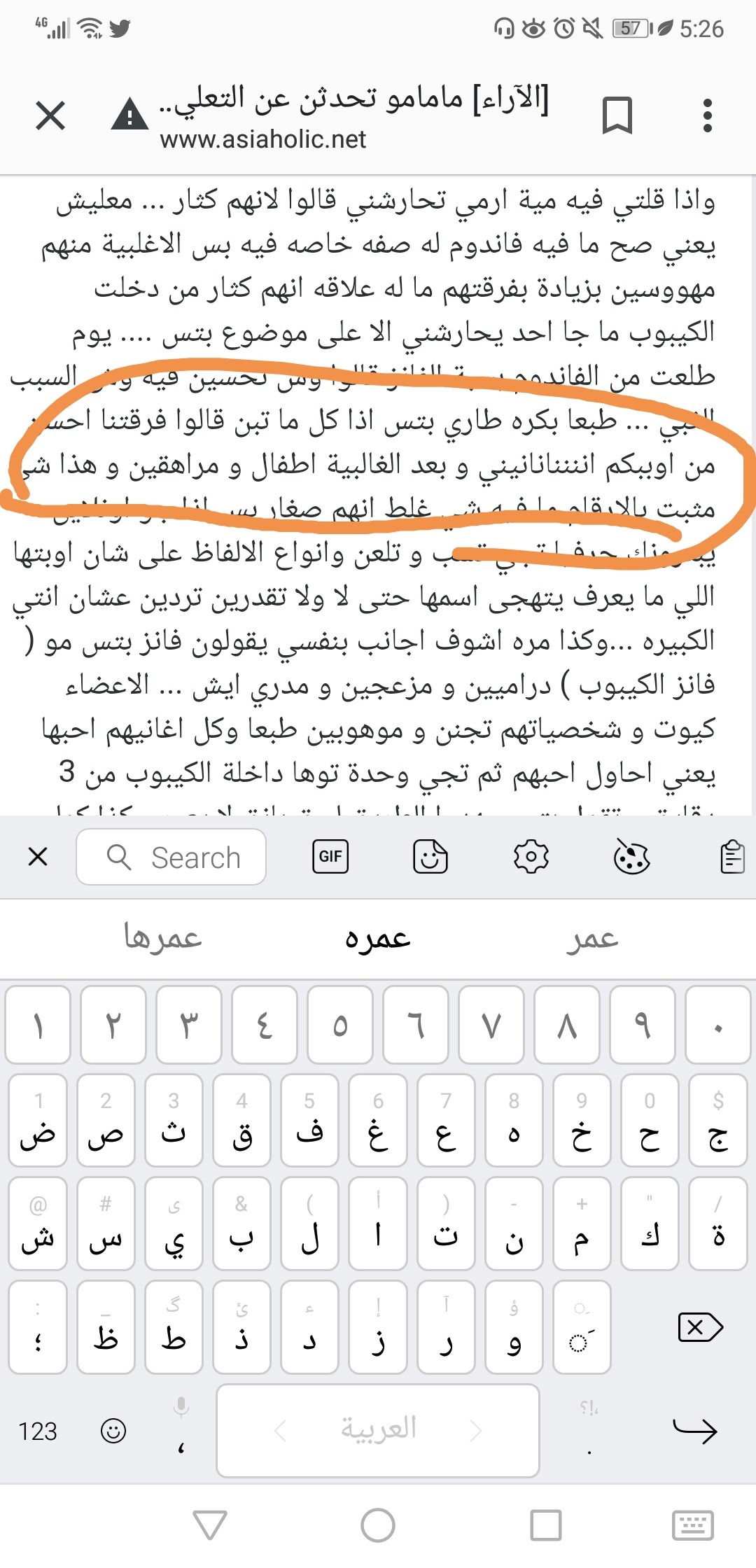Open keyboard theme palette
This screenshot has width=756, height=1568.
(x=631, y=856)
